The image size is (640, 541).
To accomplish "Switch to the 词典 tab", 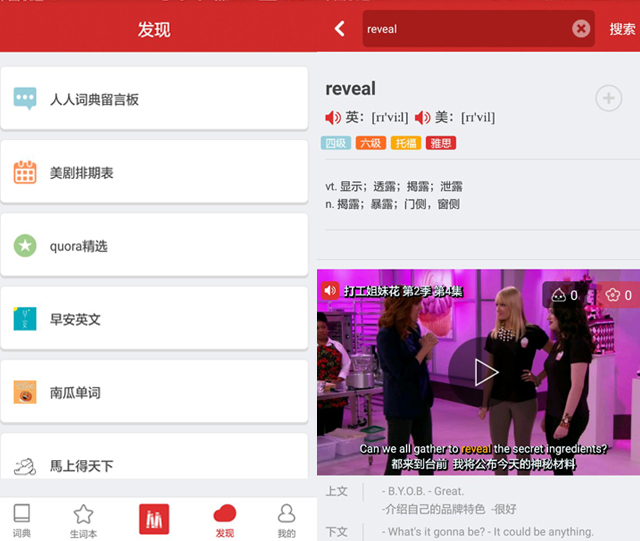I will coord(21,520).
